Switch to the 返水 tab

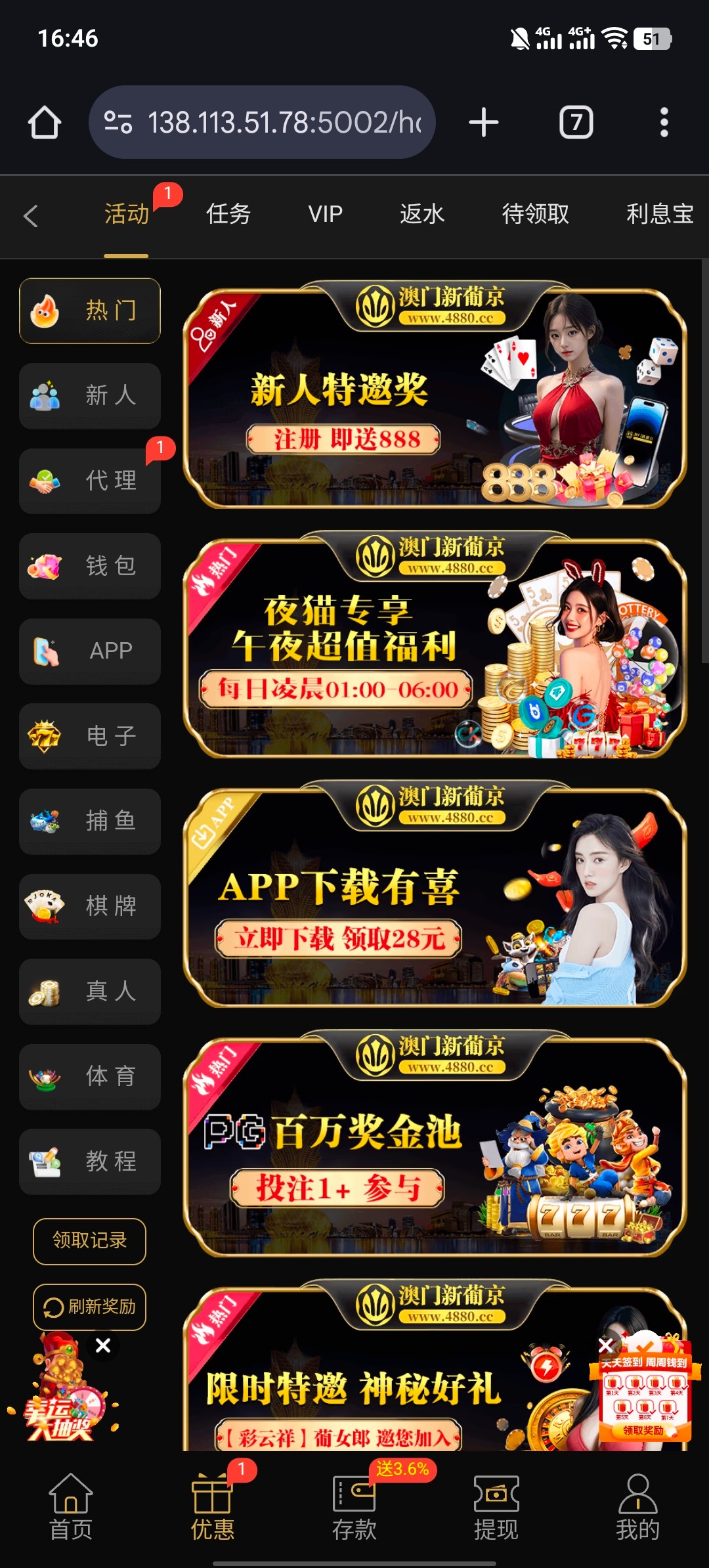[422, 214]
